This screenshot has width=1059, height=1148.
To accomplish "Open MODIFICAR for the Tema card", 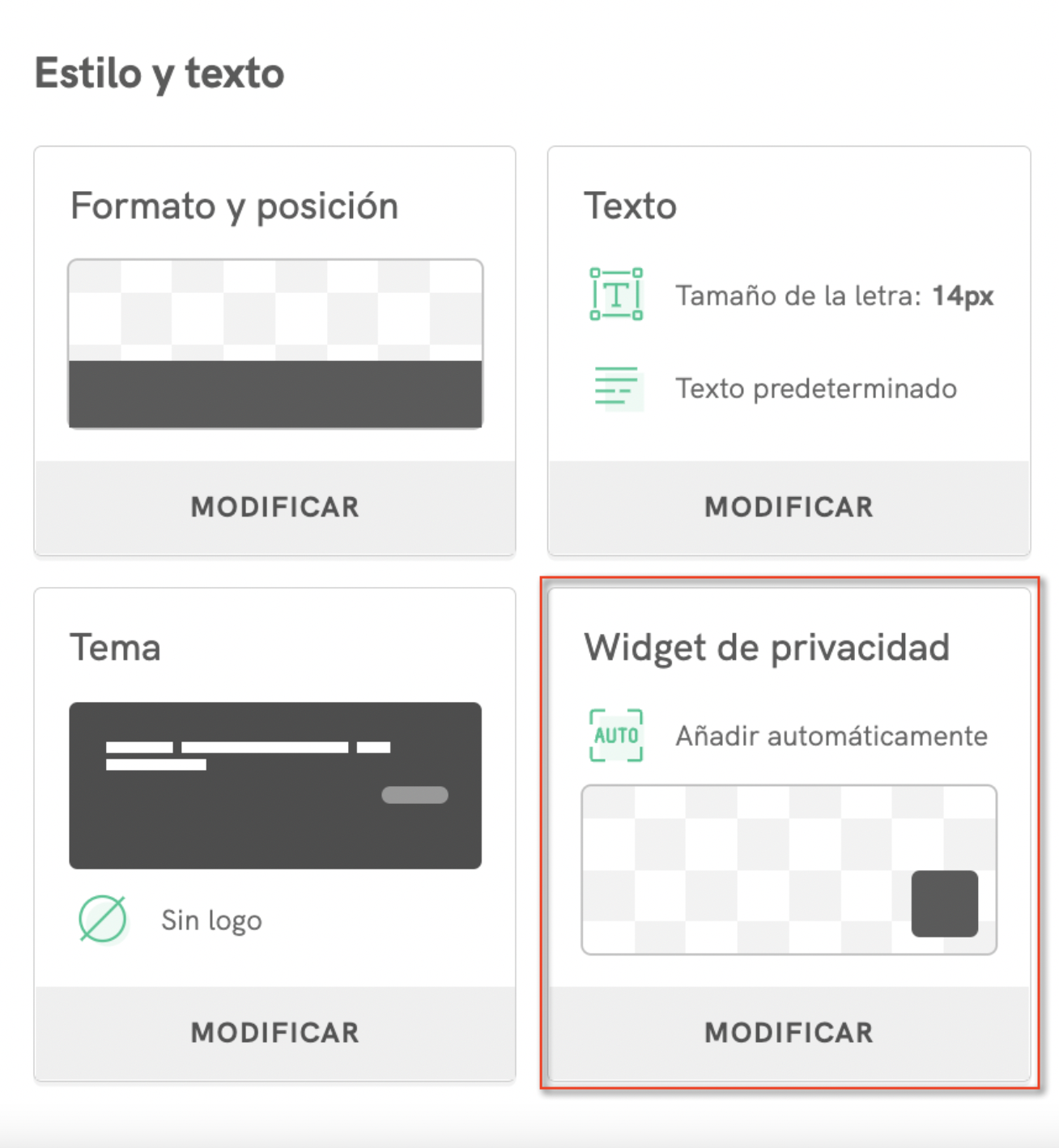I will [x=274, y=1033].
